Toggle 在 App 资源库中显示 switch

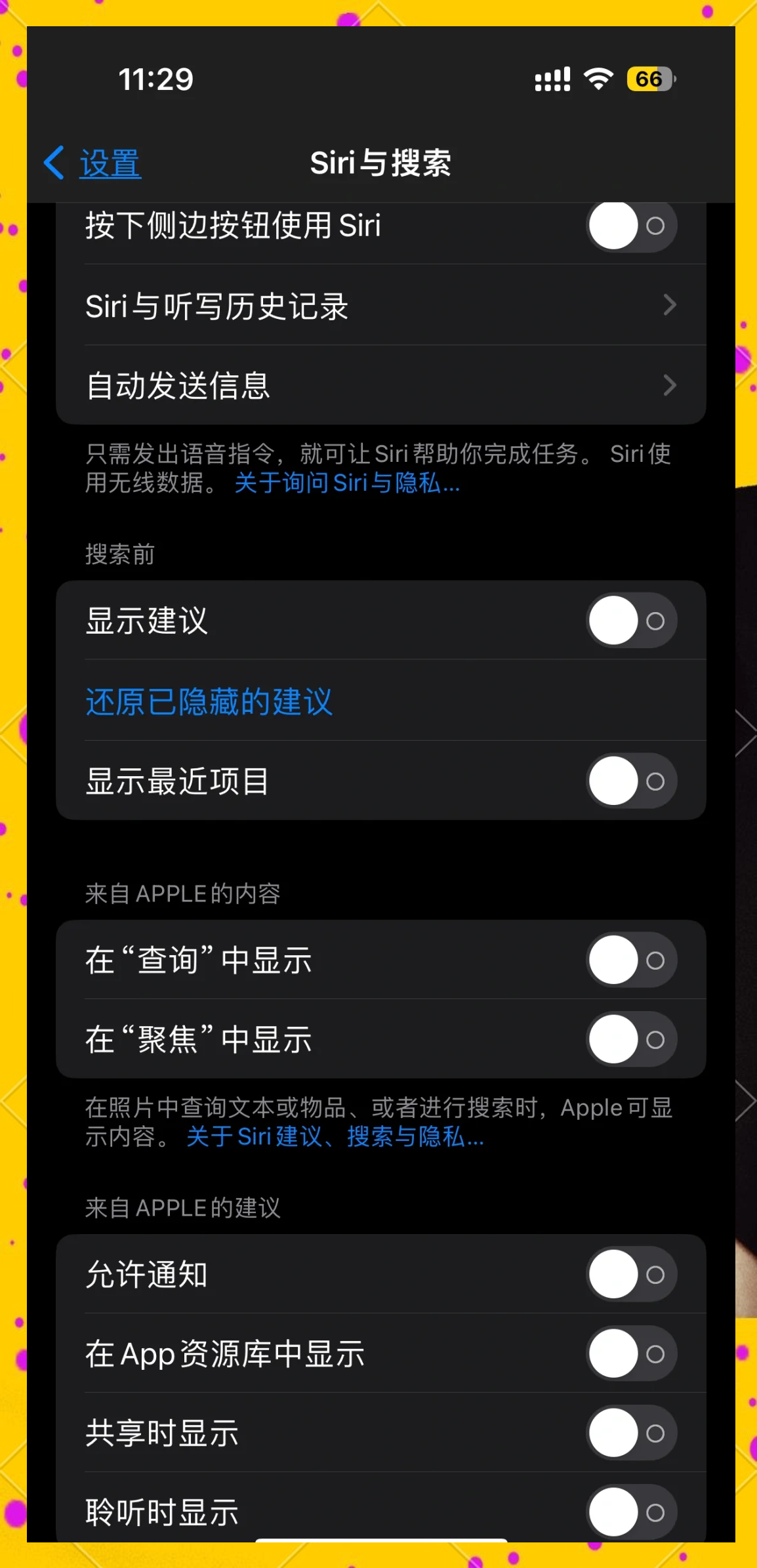630,1354
